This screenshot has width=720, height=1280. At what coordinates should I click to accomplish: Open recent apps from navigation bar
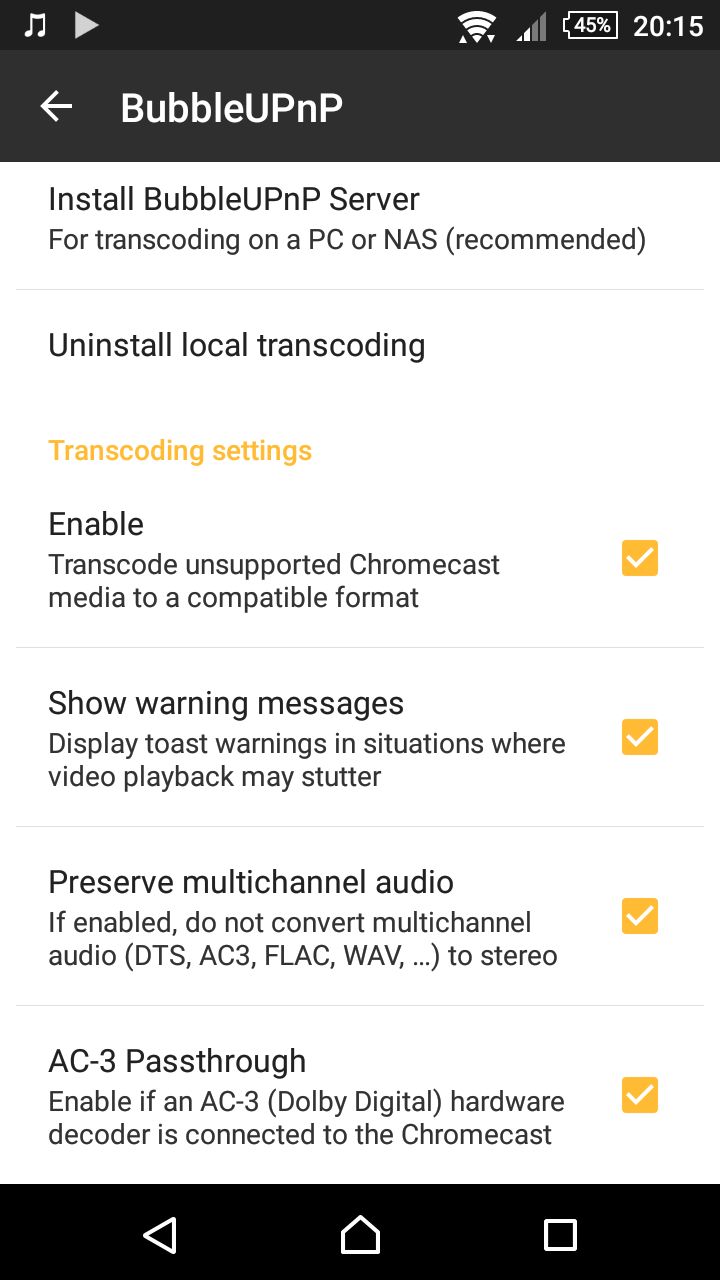pyautogui.click(x=560, y=1235)
